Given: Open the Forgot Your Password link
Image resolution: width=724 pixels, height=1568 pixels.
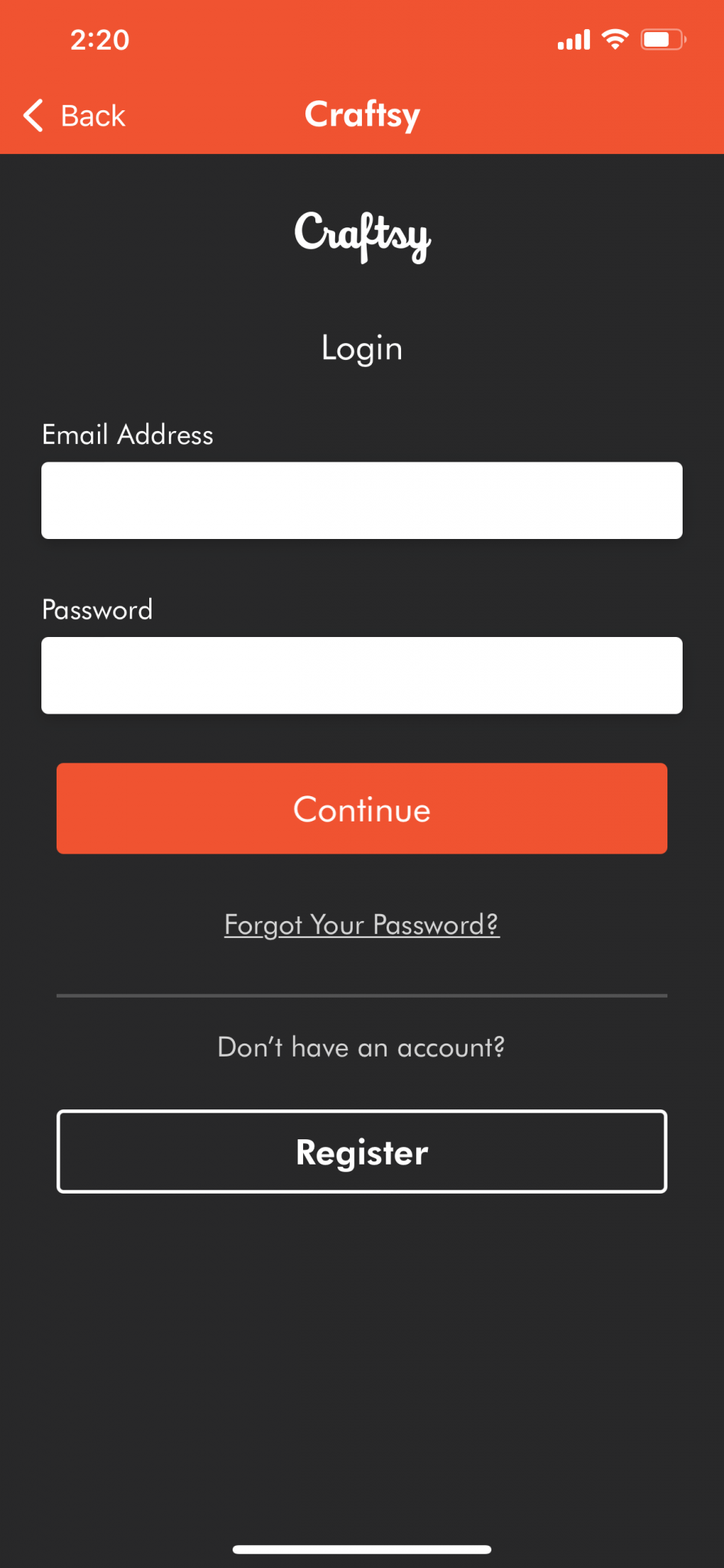Looking at the screenshot, I should coord(361,925).
